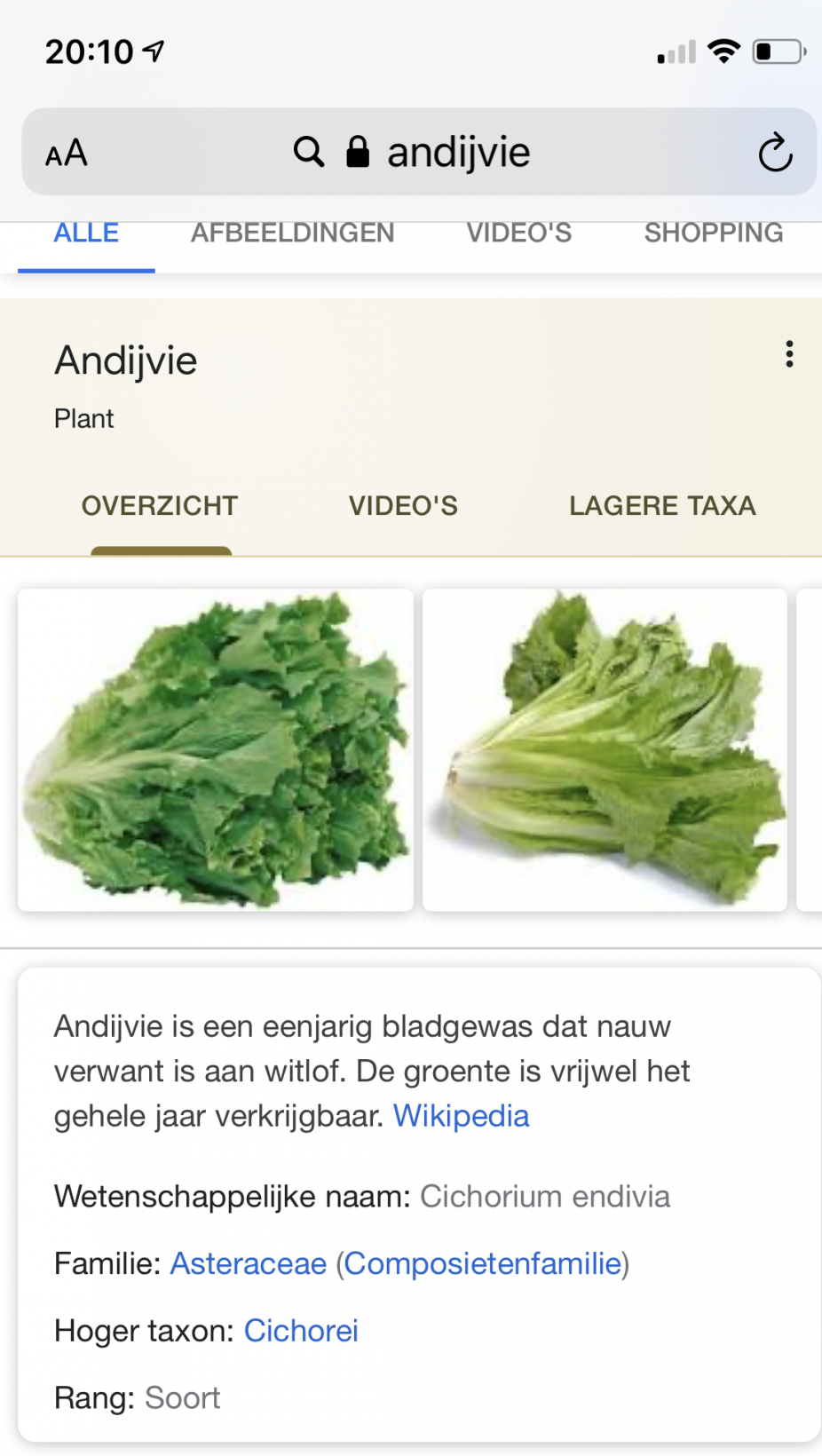Open the Asteraceae family link
Viewport: 822px width, 1456px height.
[249, 1263]
